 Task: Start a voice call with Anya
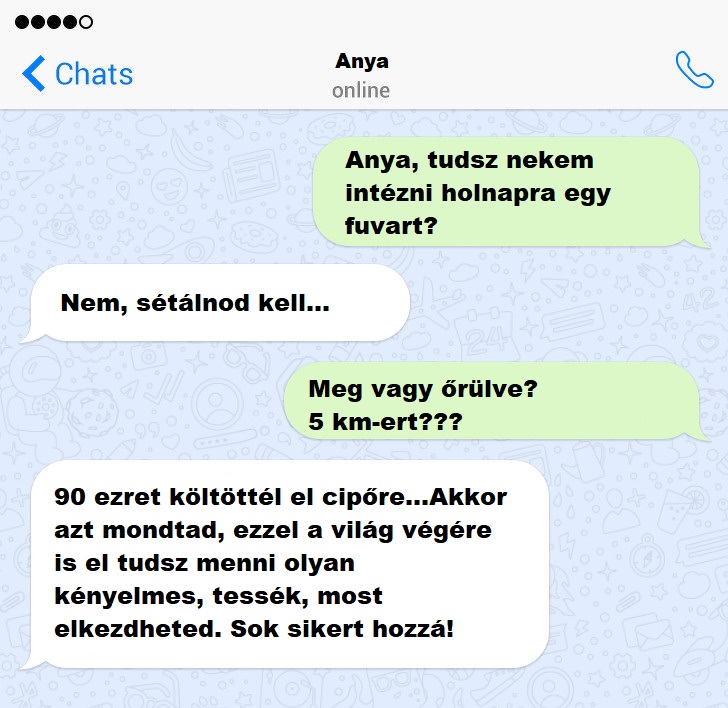(x=693, y=70)
